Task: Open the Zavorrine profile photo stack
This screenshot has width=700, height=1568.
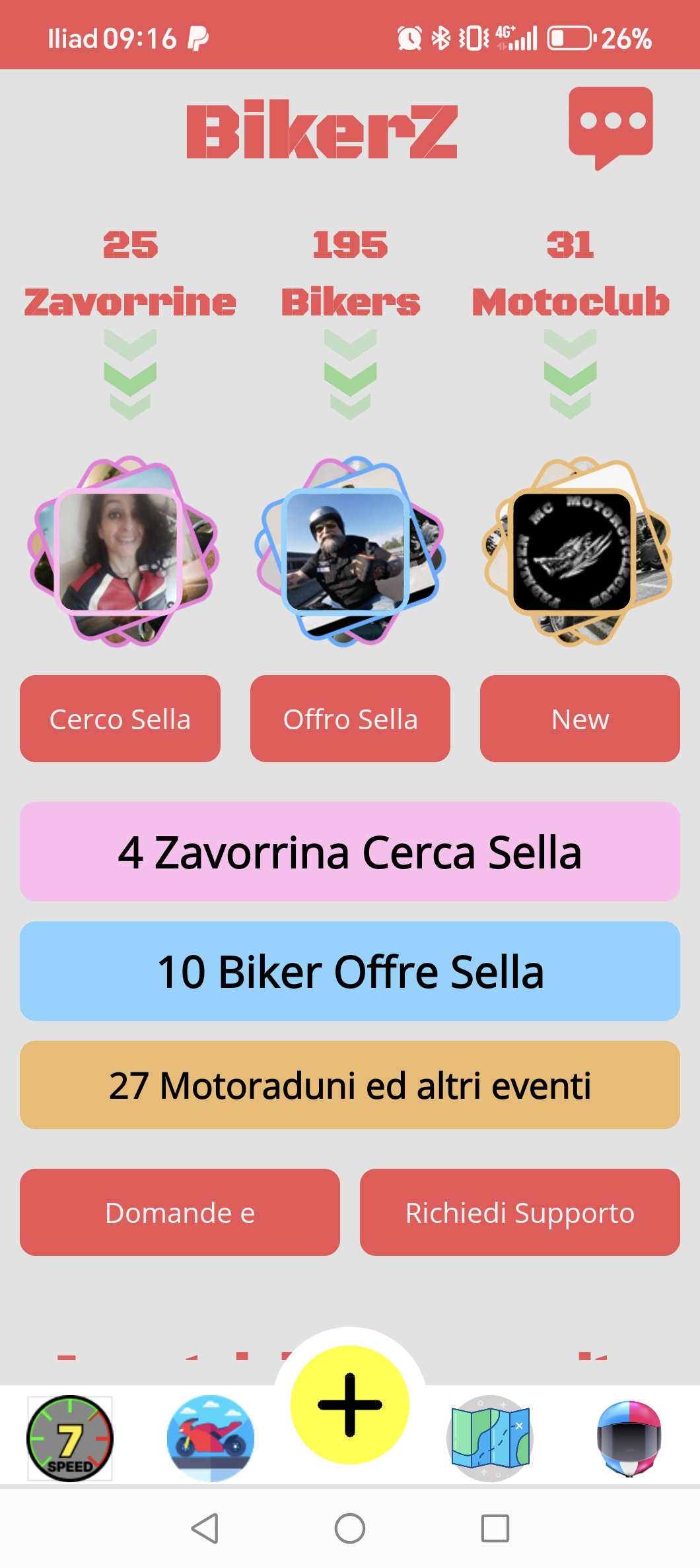Action: tap(122, 552)
